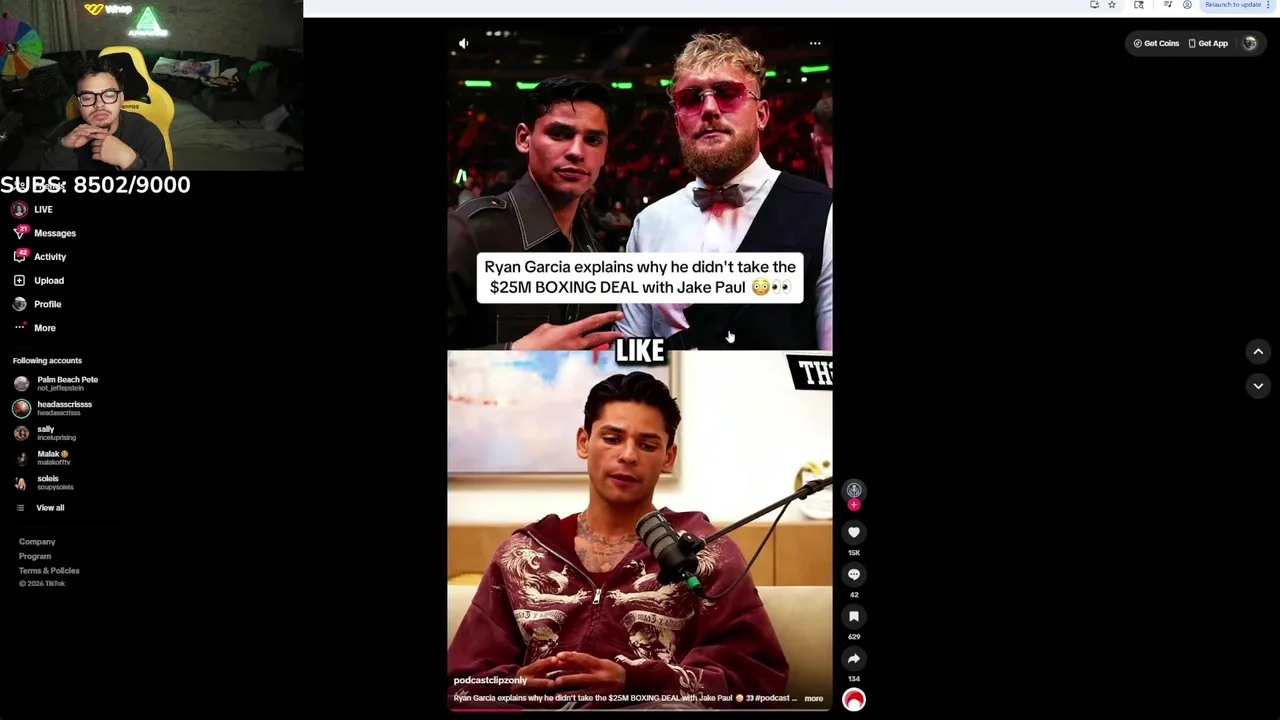Mute the video sound
Image resolution: width=1280 pixels, height=720 pixels.
[463, 44]
